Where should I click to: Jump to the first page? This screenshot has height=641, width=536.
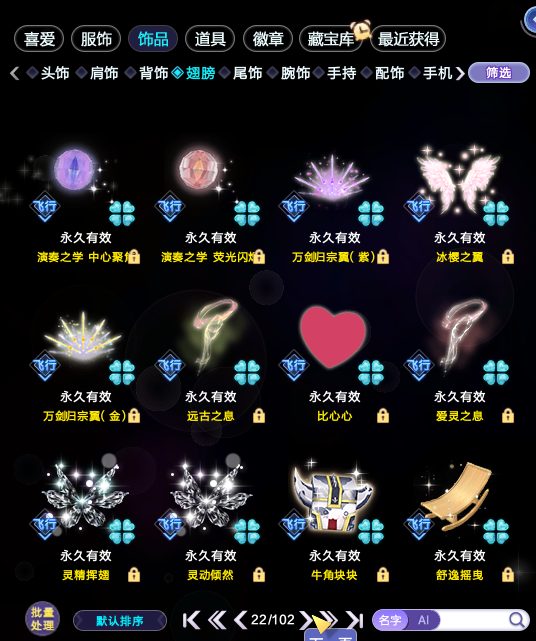pyautogui.click(x=191, y=620)
